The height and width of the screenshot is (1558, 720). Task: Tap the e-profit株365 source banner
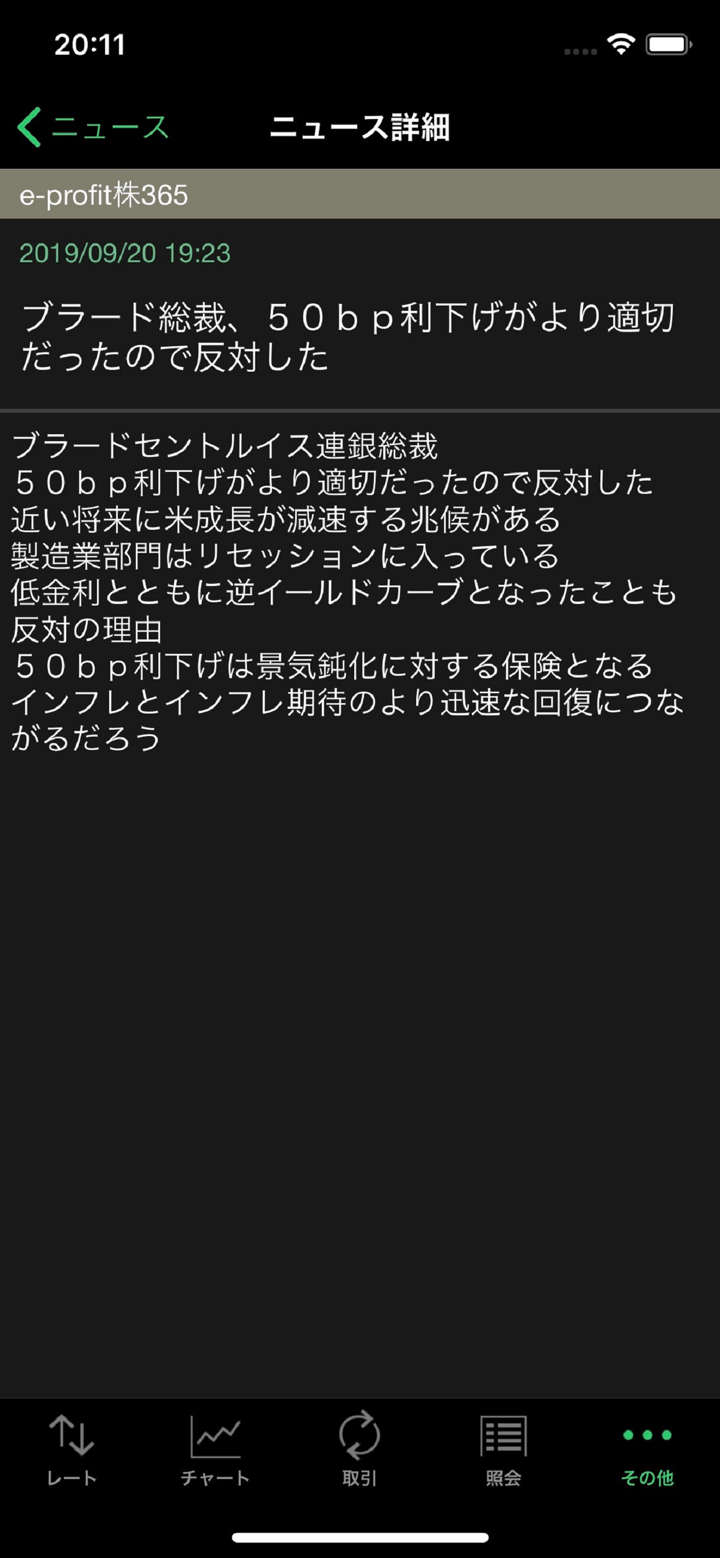360,193
